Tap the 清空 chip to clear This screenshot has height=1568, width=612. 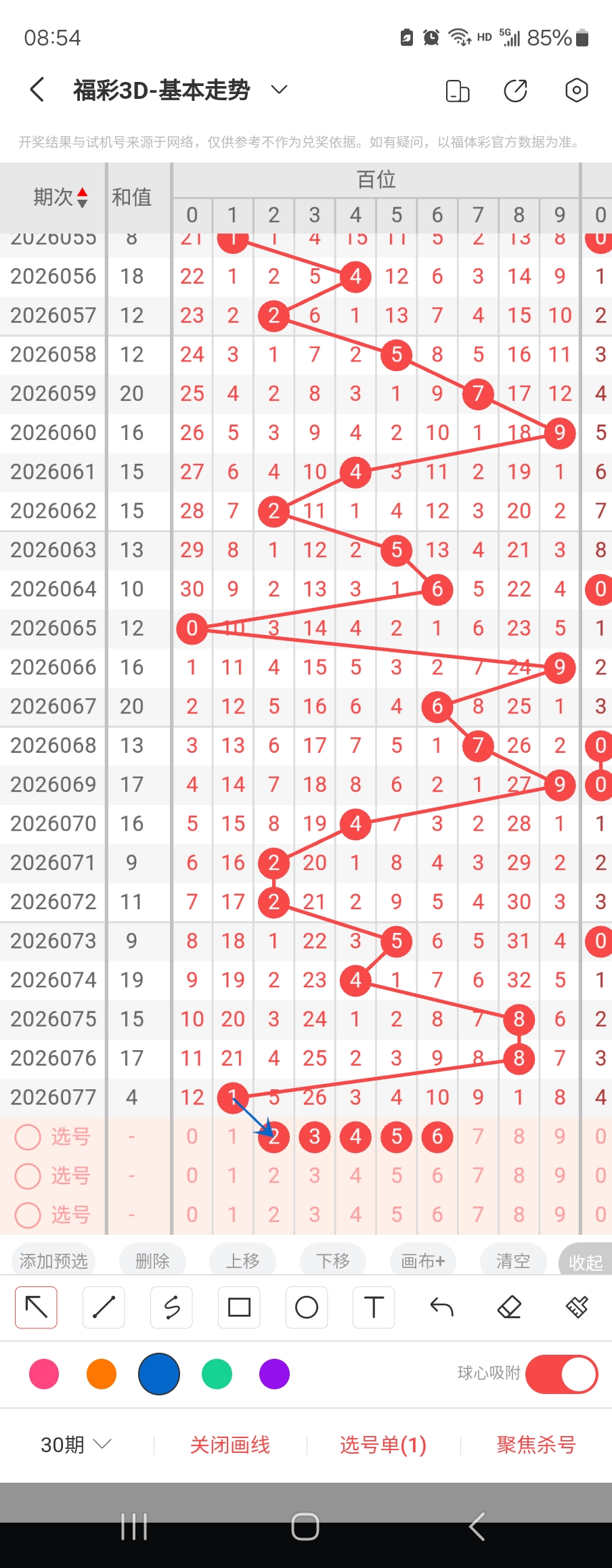[513, 1261]
